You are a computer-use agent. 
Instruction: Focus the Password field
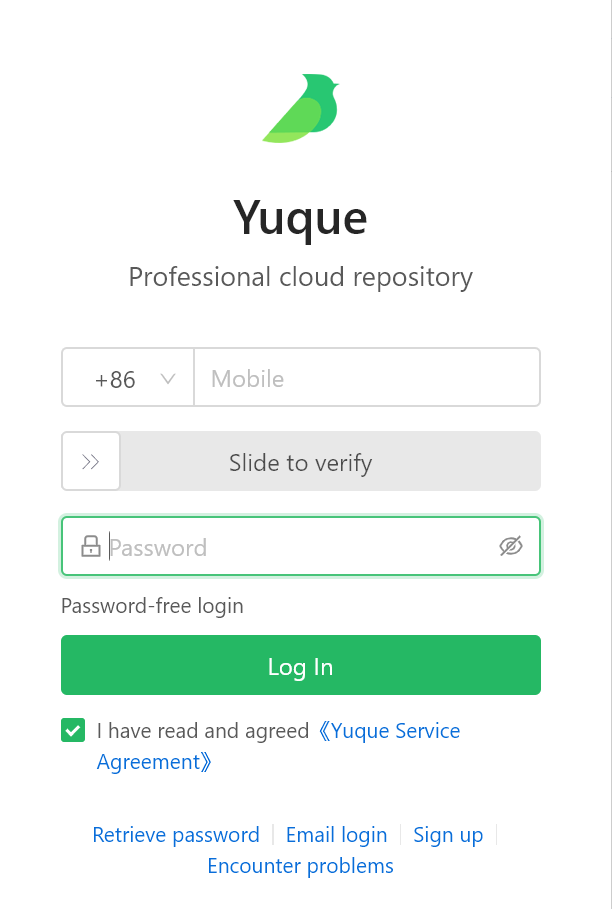pos(300,547)
